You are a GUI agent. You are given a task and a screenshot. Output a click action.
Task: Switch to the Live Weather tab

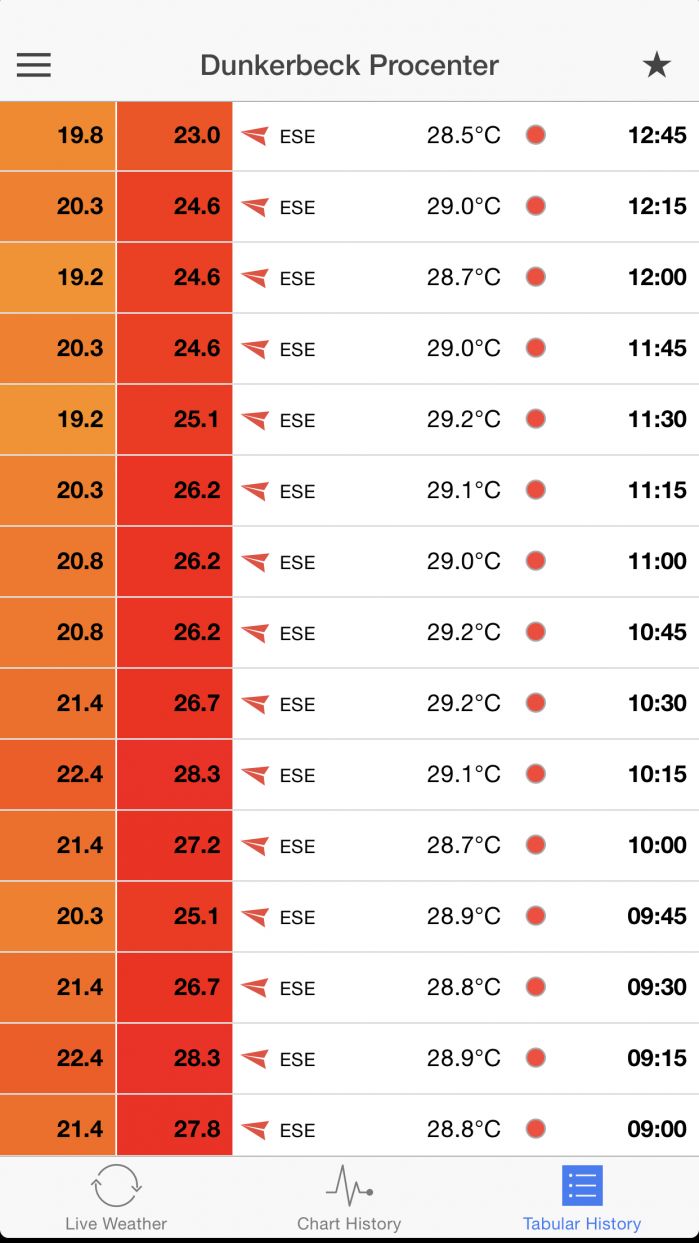click(116, 1198)
